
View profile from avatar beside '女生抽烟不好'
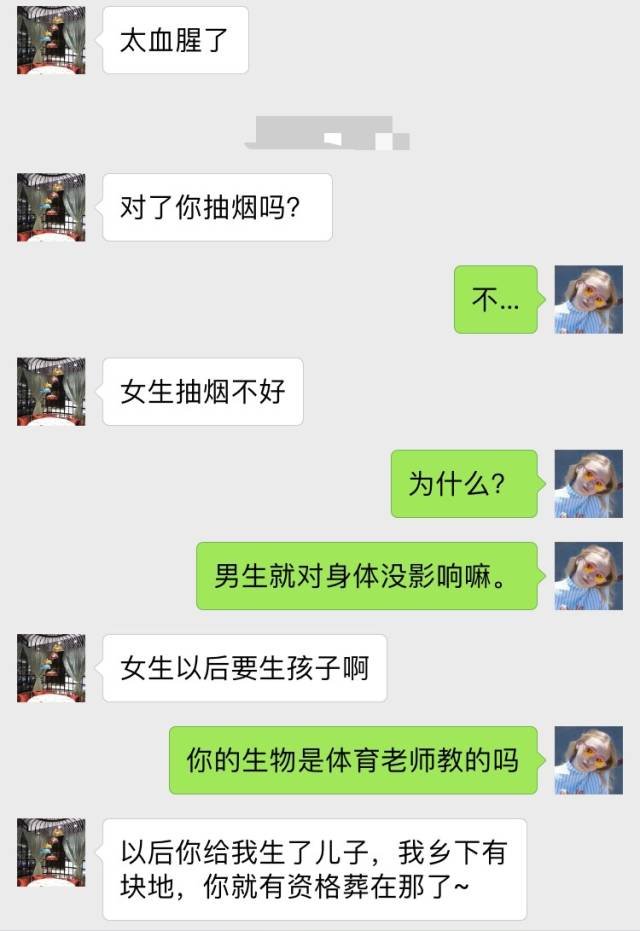coord(51,391)
